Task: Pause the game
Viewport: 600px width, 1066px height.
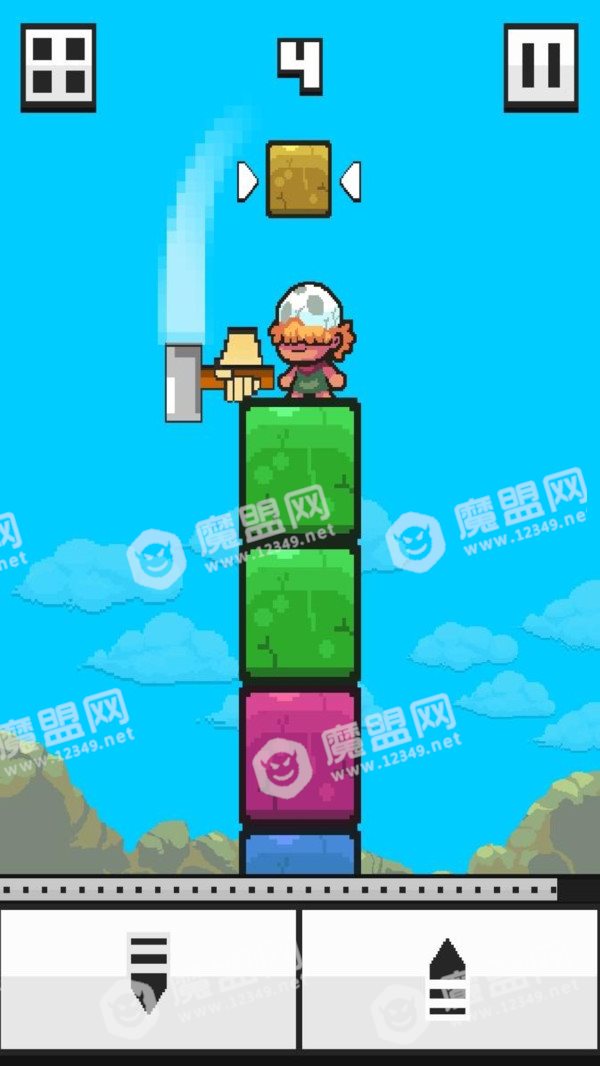Action: (x=541, y=67)
